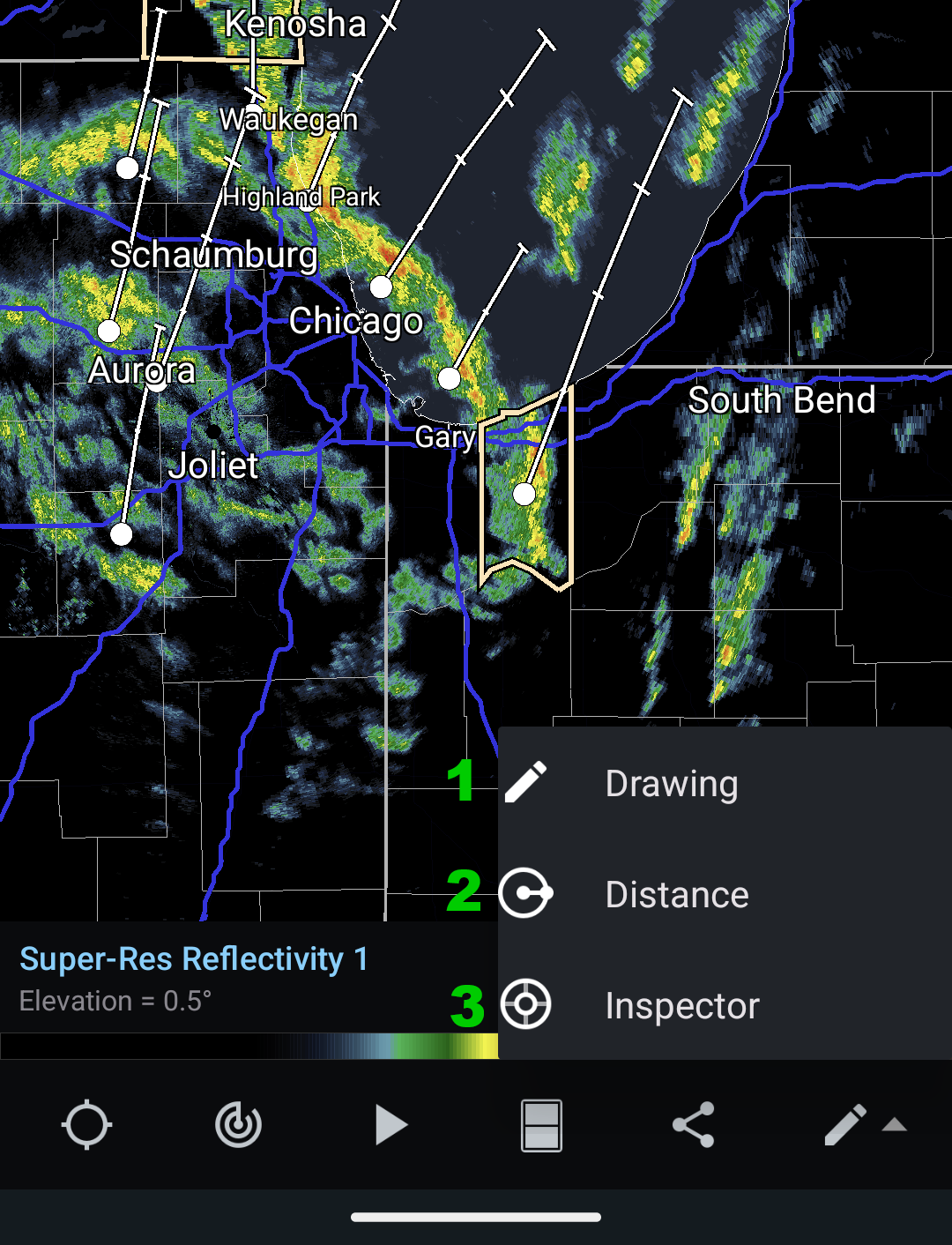Toggle the split panel layout

tap(541, 1125)
